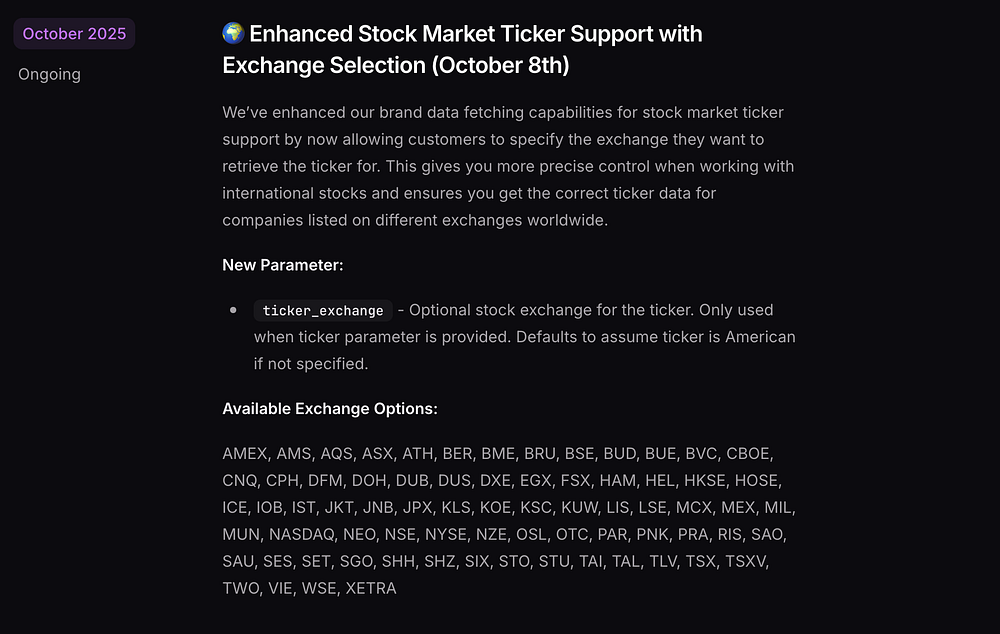
Task: Select the October 2025 changelog entry
Action: click(x=74, y=34)
